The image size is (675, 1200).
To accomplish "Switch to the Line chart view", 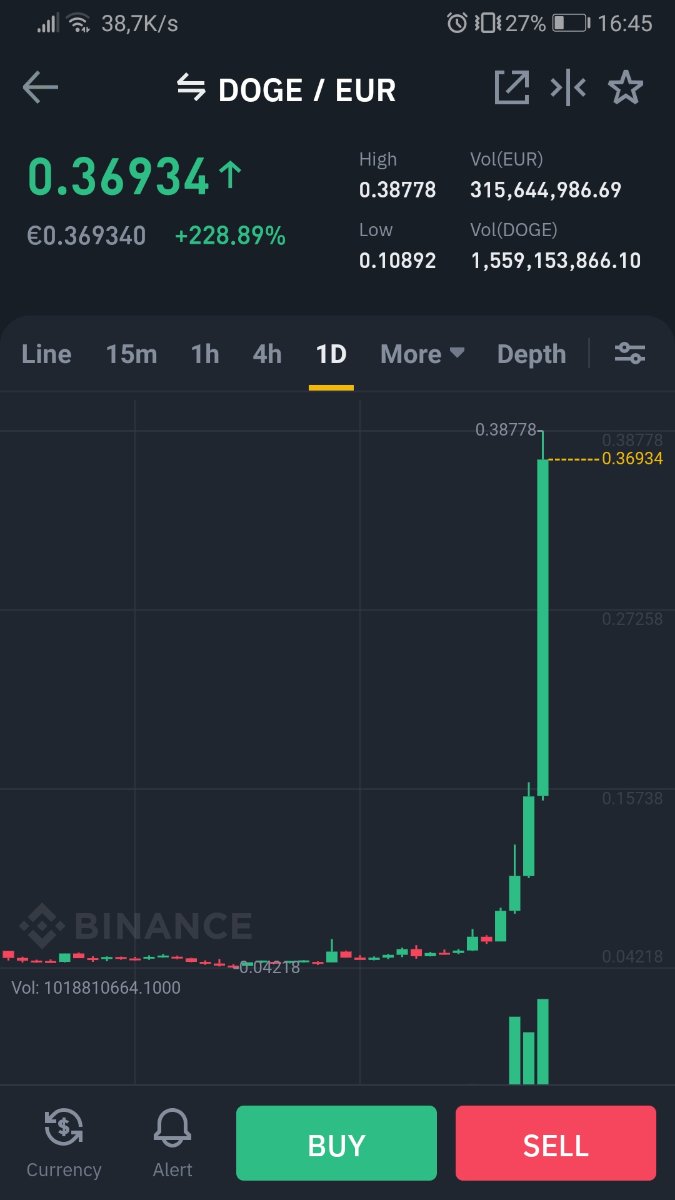I will coord(46,354).
